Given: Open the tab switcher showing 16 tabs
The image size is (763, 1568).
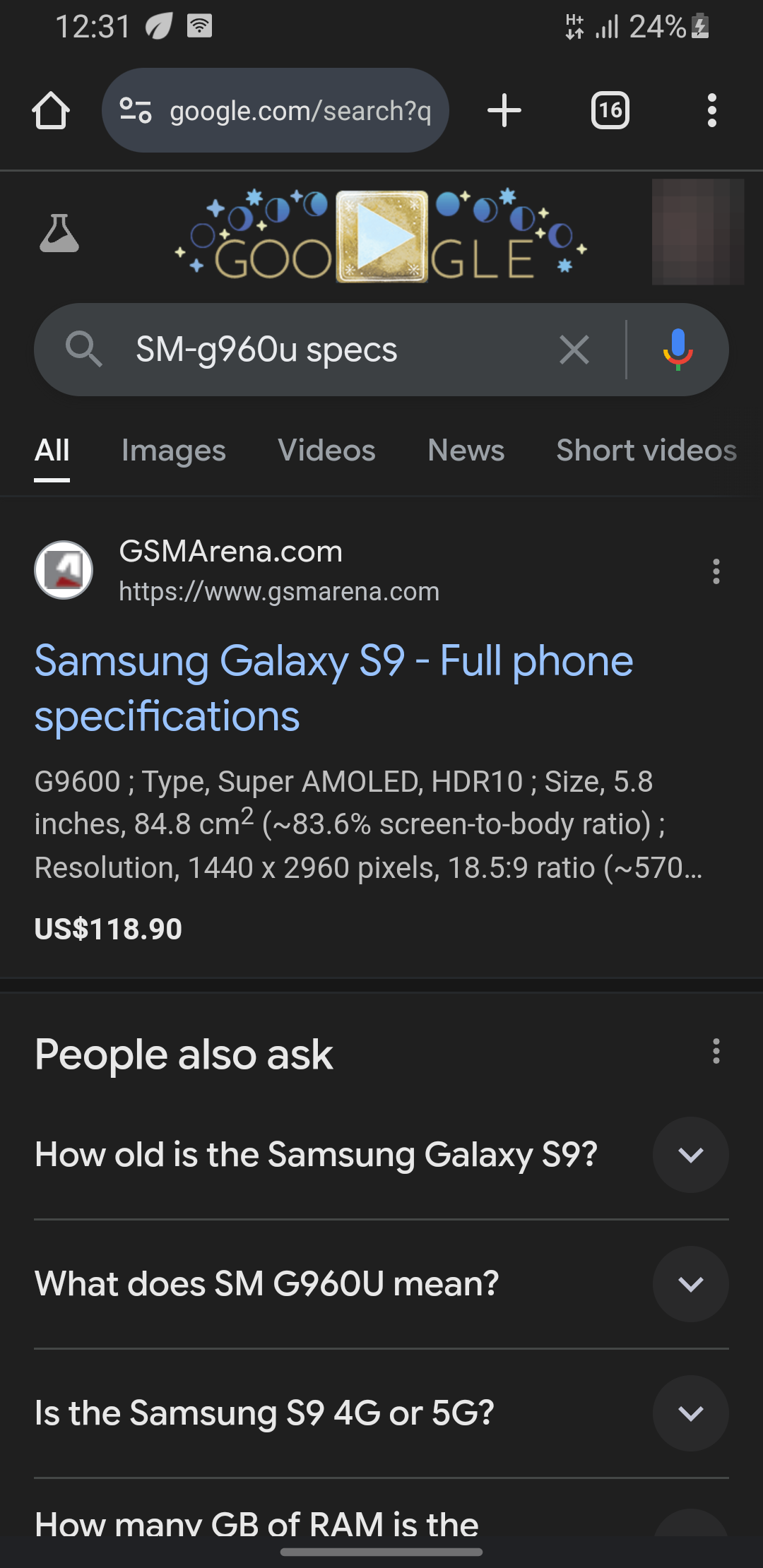Looking at the screenshot, I should (x=610, y=111).
